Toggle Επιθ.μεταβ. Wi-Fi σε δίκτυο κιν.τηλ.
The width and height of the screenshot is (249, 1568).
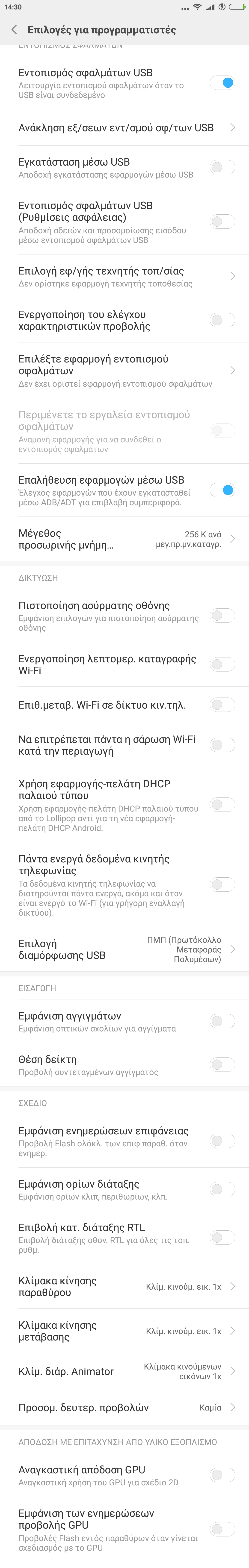222,705
